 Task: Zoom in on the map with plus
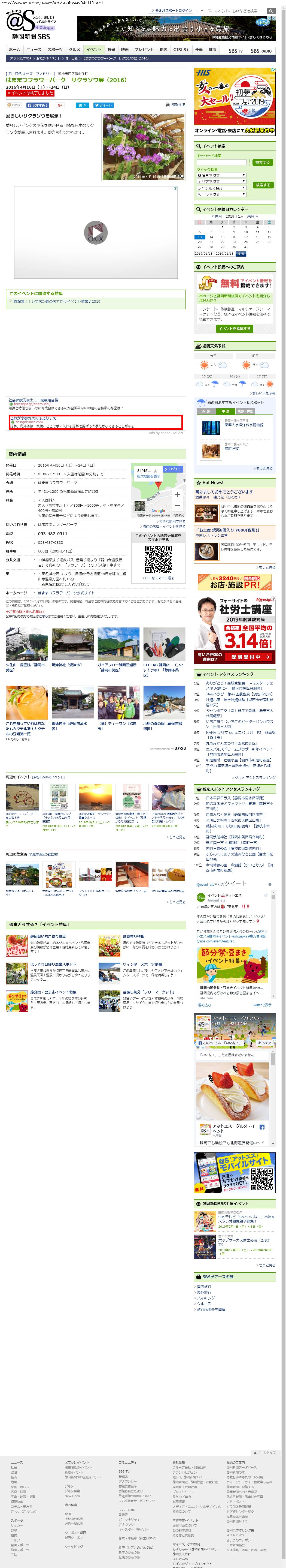click(177, 494)
